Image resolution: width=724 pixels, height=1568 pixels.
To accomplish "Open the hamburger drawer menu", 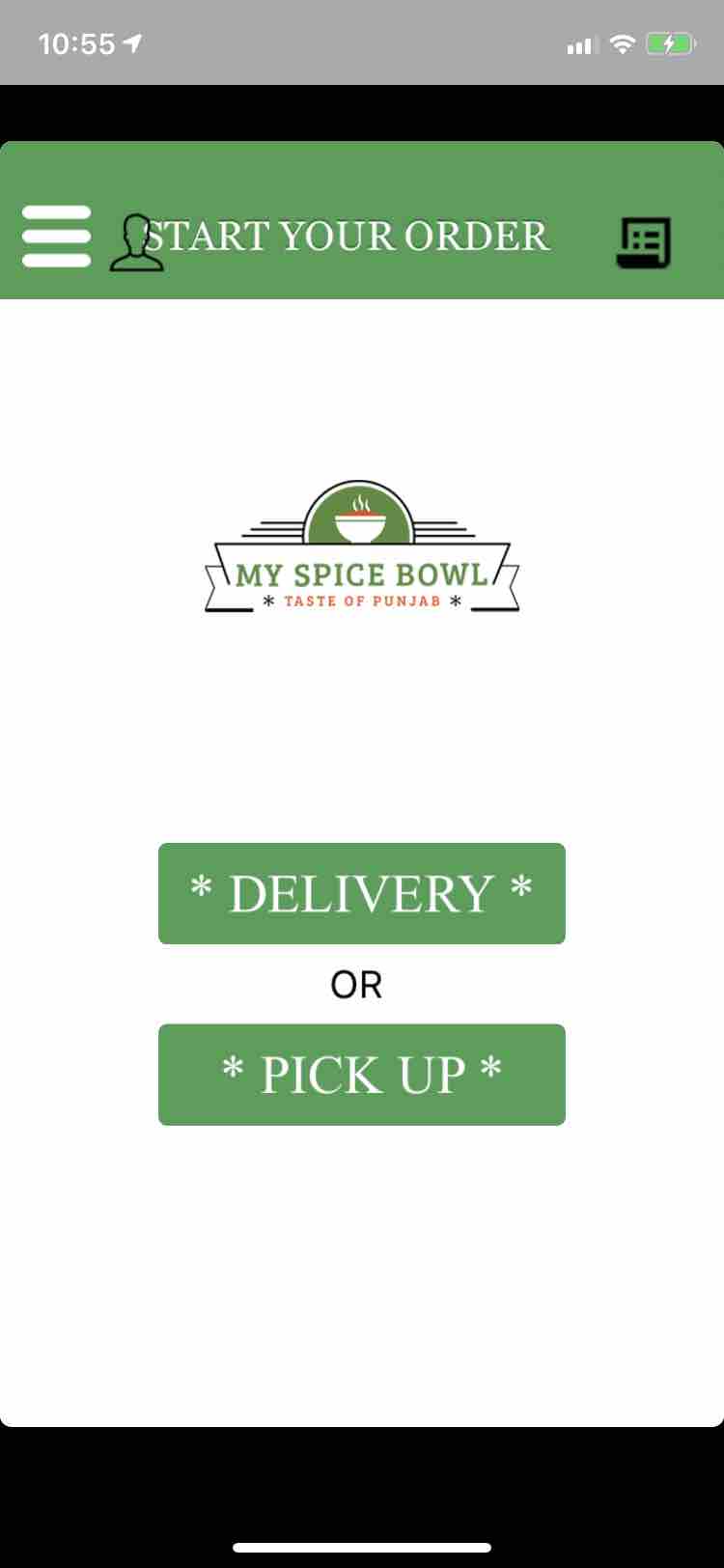I will [56, 237].
